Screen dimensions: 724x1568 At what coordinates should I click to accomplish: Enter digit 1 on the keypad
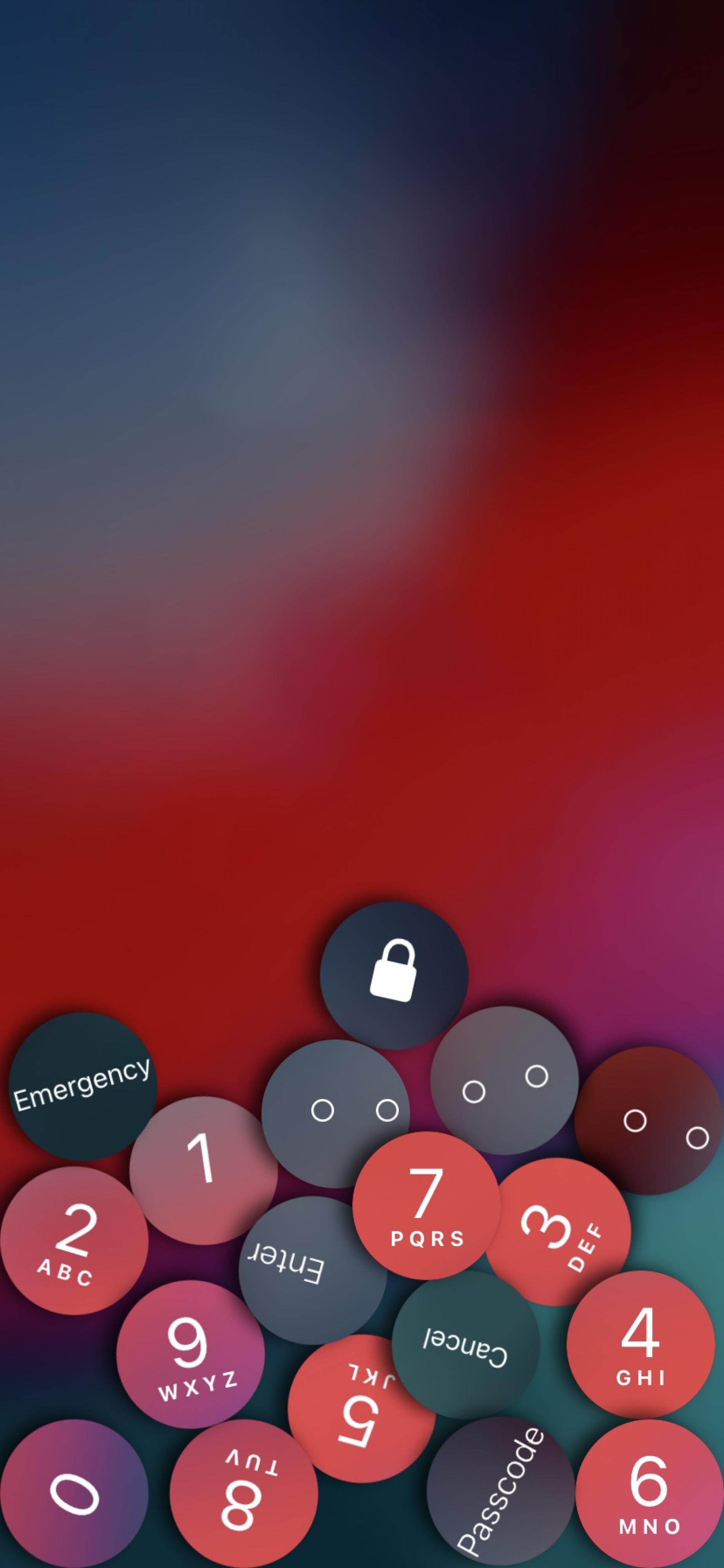203,1171
